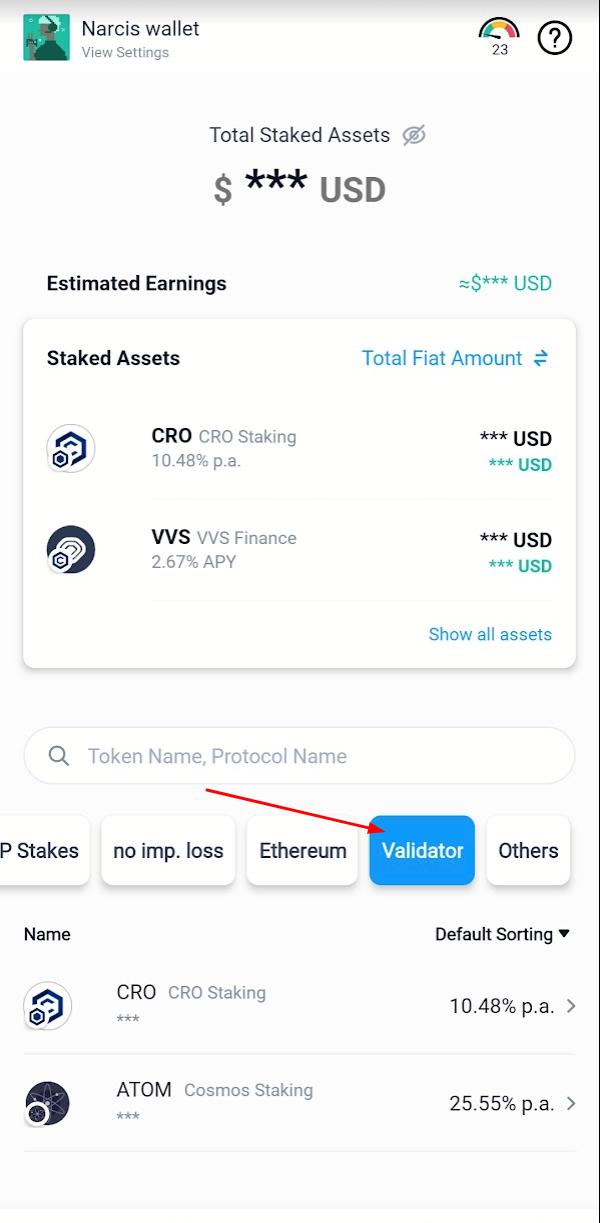Open the help question mark icon
Image resolution: width=600 pixels, height=1223 pixels.
tap(555, 38)
